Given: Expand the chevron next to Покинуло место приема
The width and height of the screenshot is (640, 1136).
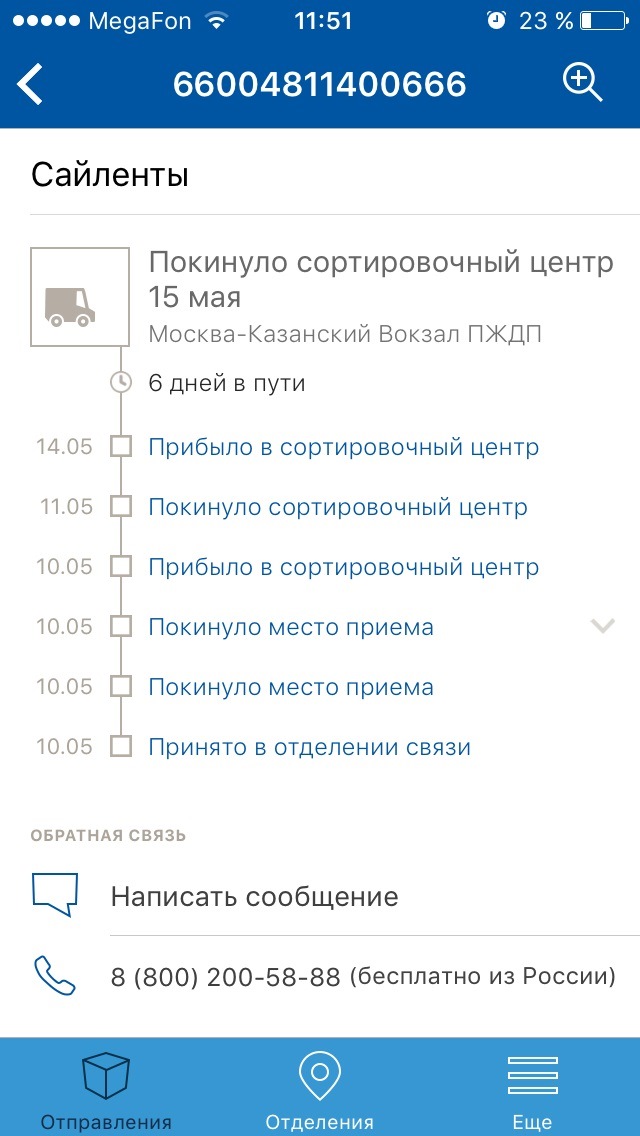Looking at the screenshot, I should pos(602,627).
